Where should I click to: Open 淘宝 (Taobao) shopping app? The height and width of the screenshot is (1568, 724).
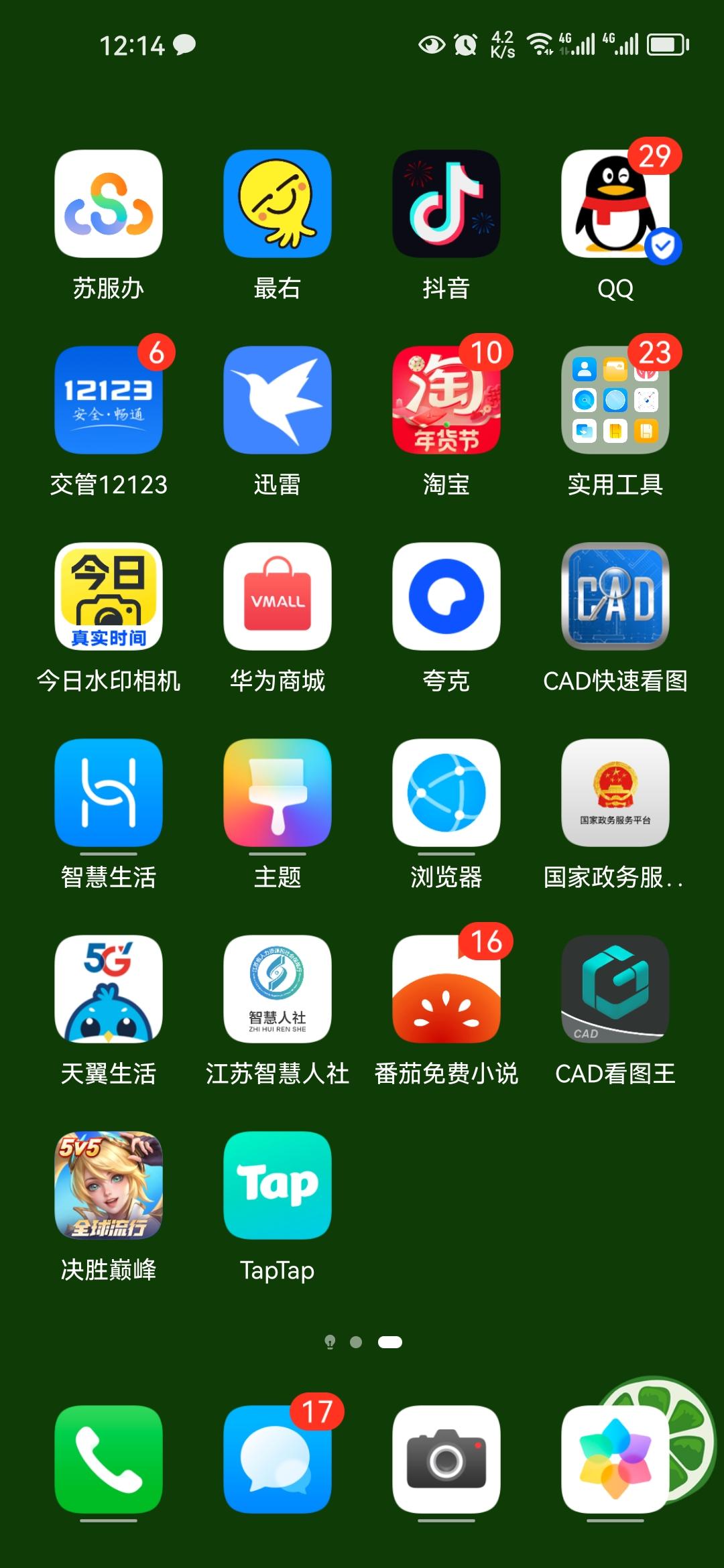tap(446, 400)
